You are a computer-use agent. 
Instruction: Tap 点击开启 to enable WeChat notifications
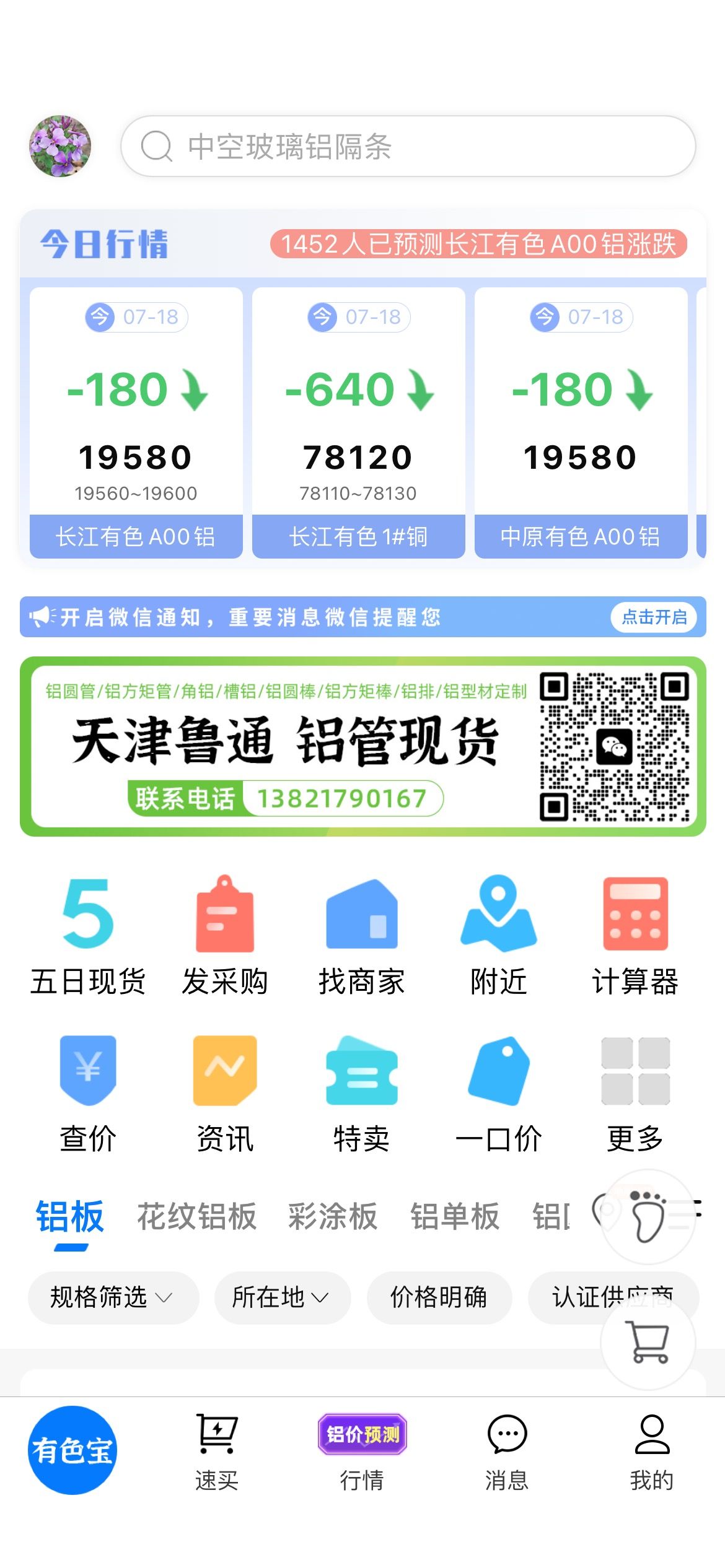pyautogui.click(x=654, y=617)
